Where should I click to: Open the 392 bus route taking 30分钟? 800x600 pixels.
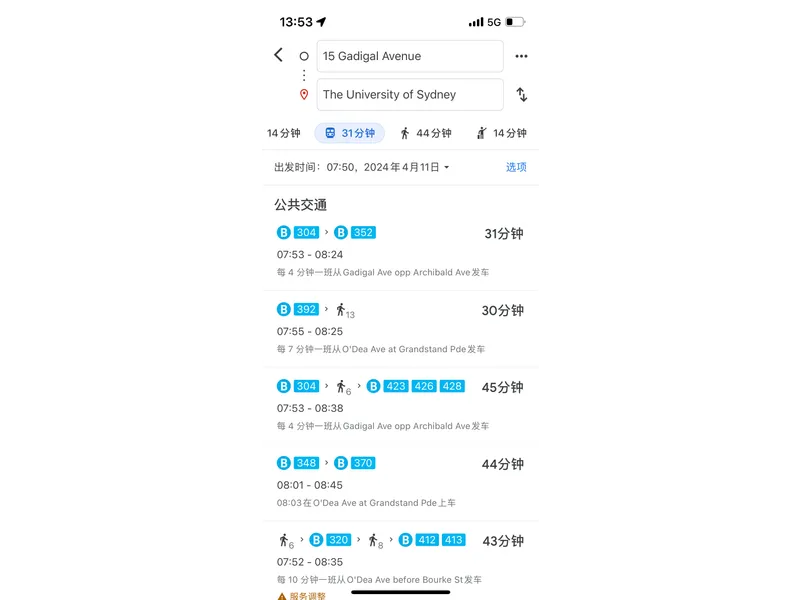(400, 329)
